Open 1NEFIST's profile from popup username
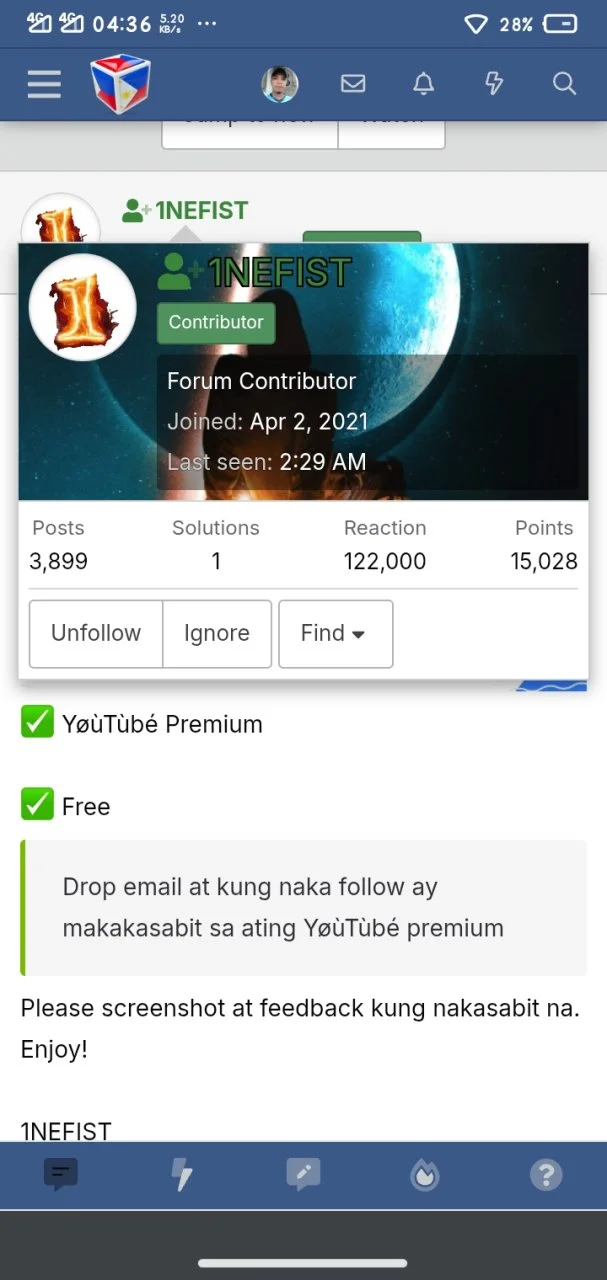 coord(280,272)
